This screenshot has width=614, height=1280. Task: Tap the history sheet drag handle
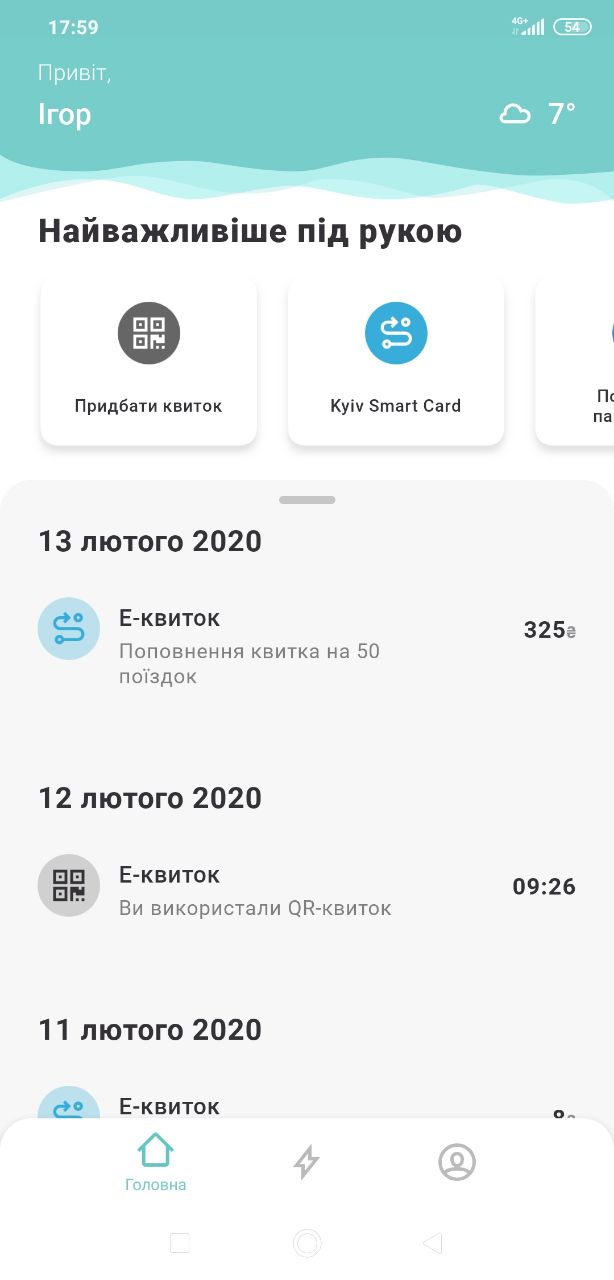[307, 499]
